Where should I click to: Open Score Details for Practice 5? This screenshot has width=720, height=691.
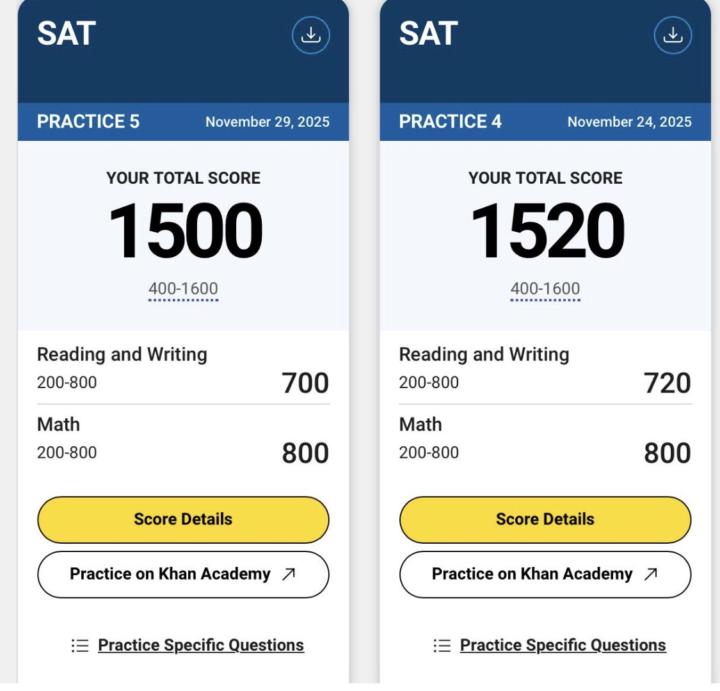183,519
